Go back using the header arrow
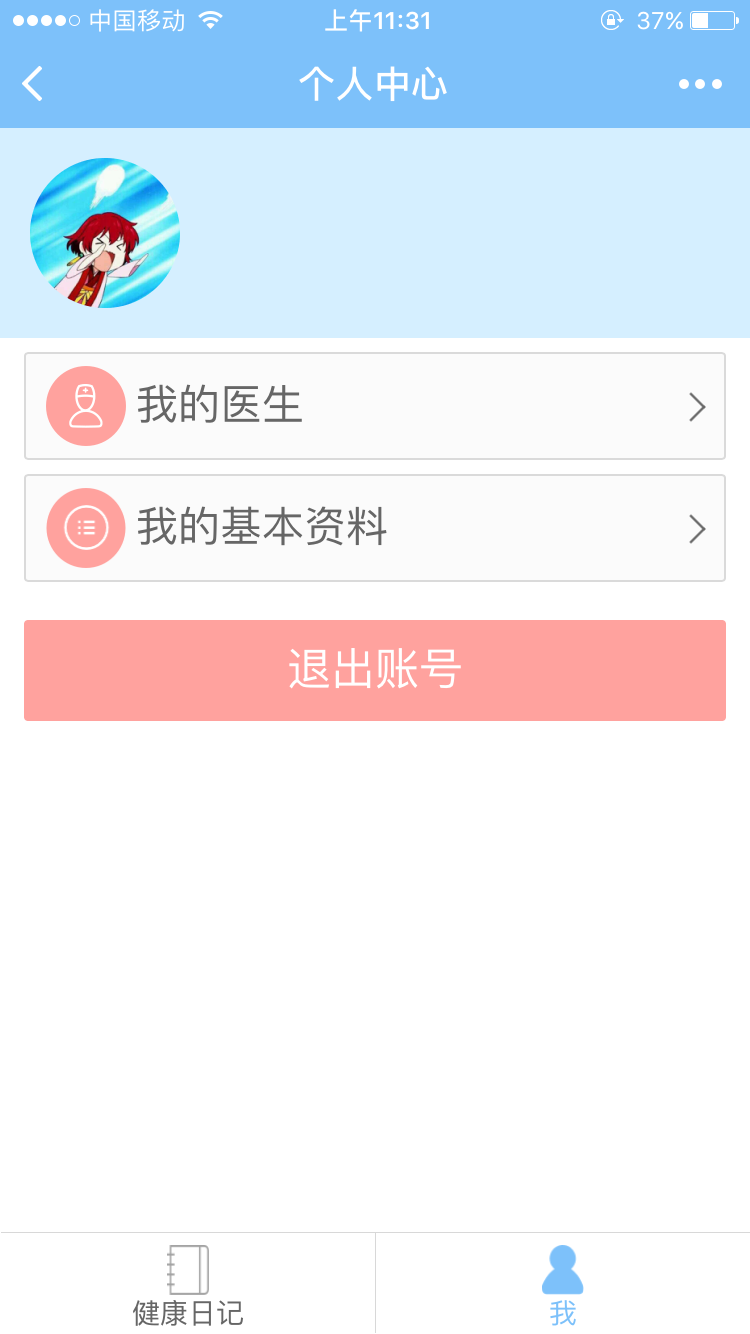This screenshot has width=750, height=1334. [33, 84]
